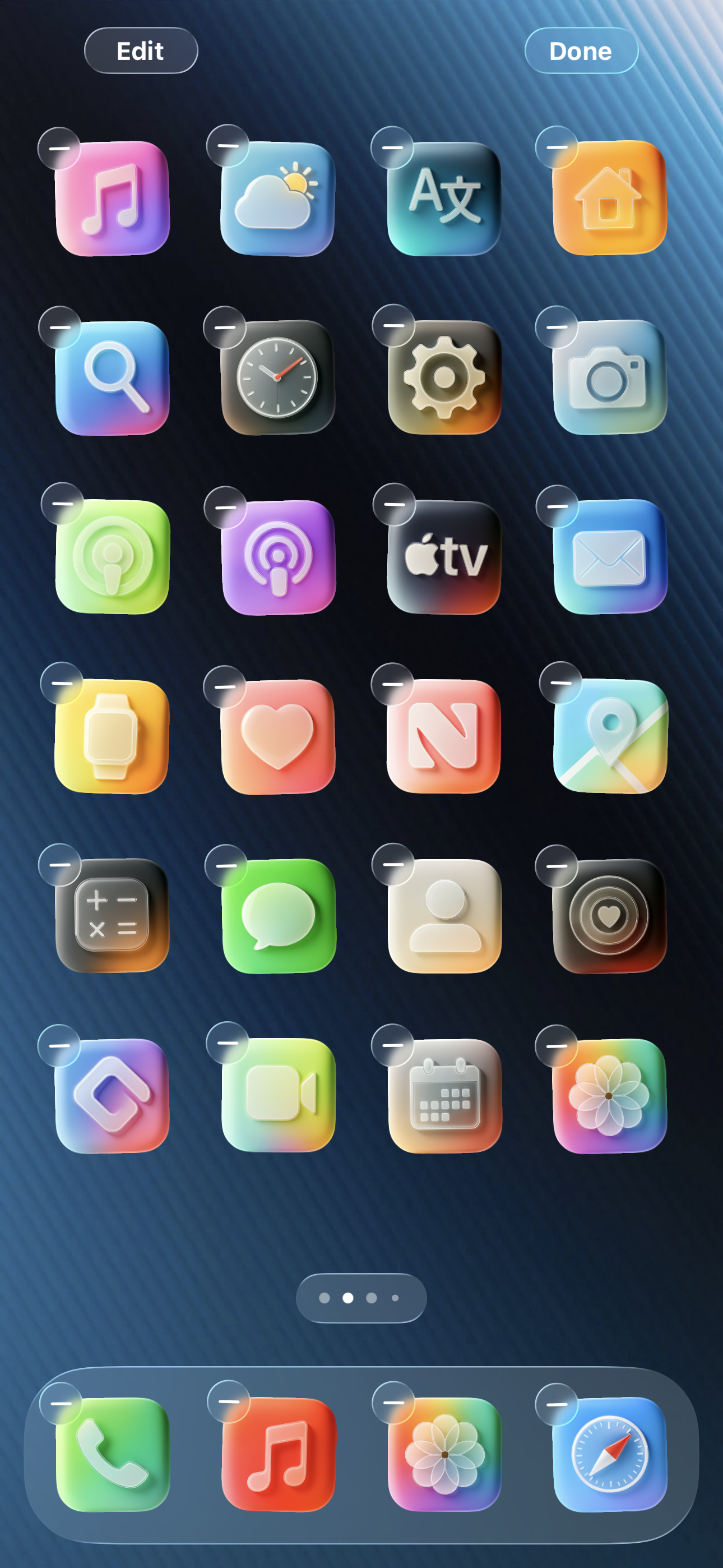Open the Maps app
The height and width of the screenshot is (1568, 723).
(609, 736)
